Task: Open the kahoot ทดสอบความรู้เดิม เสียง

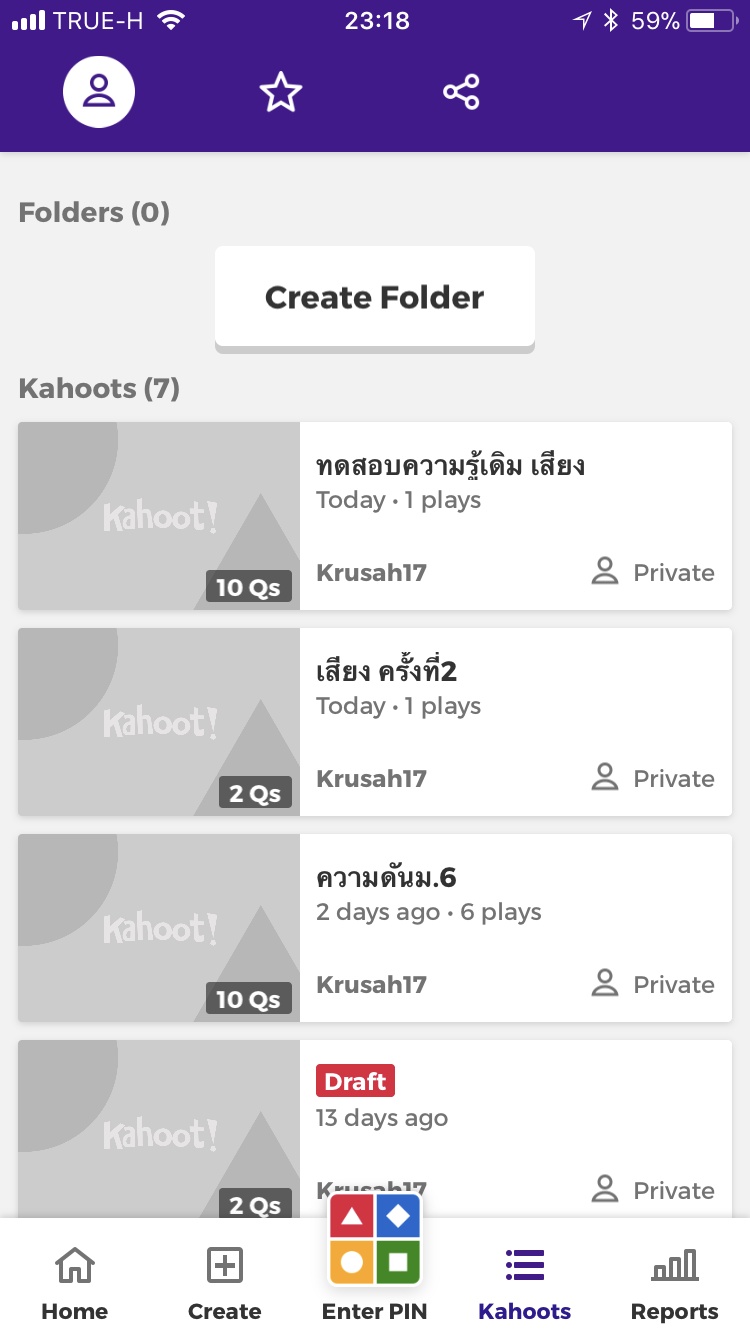Action: pyautogui.click(x=375, y=516)
